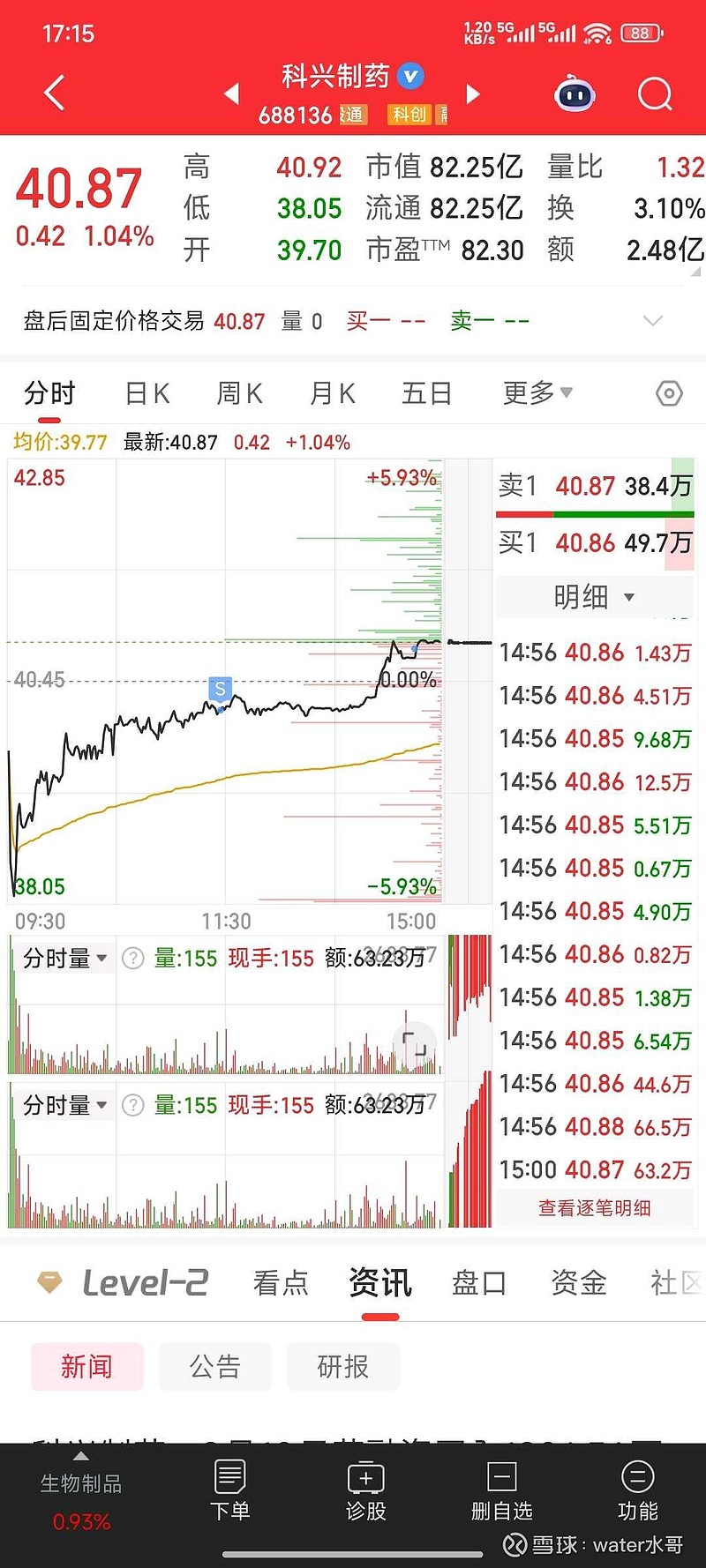This screenshot has width=706, height=1568.
Task: Switch to the 五日 chart
Action: pos(426,393)
